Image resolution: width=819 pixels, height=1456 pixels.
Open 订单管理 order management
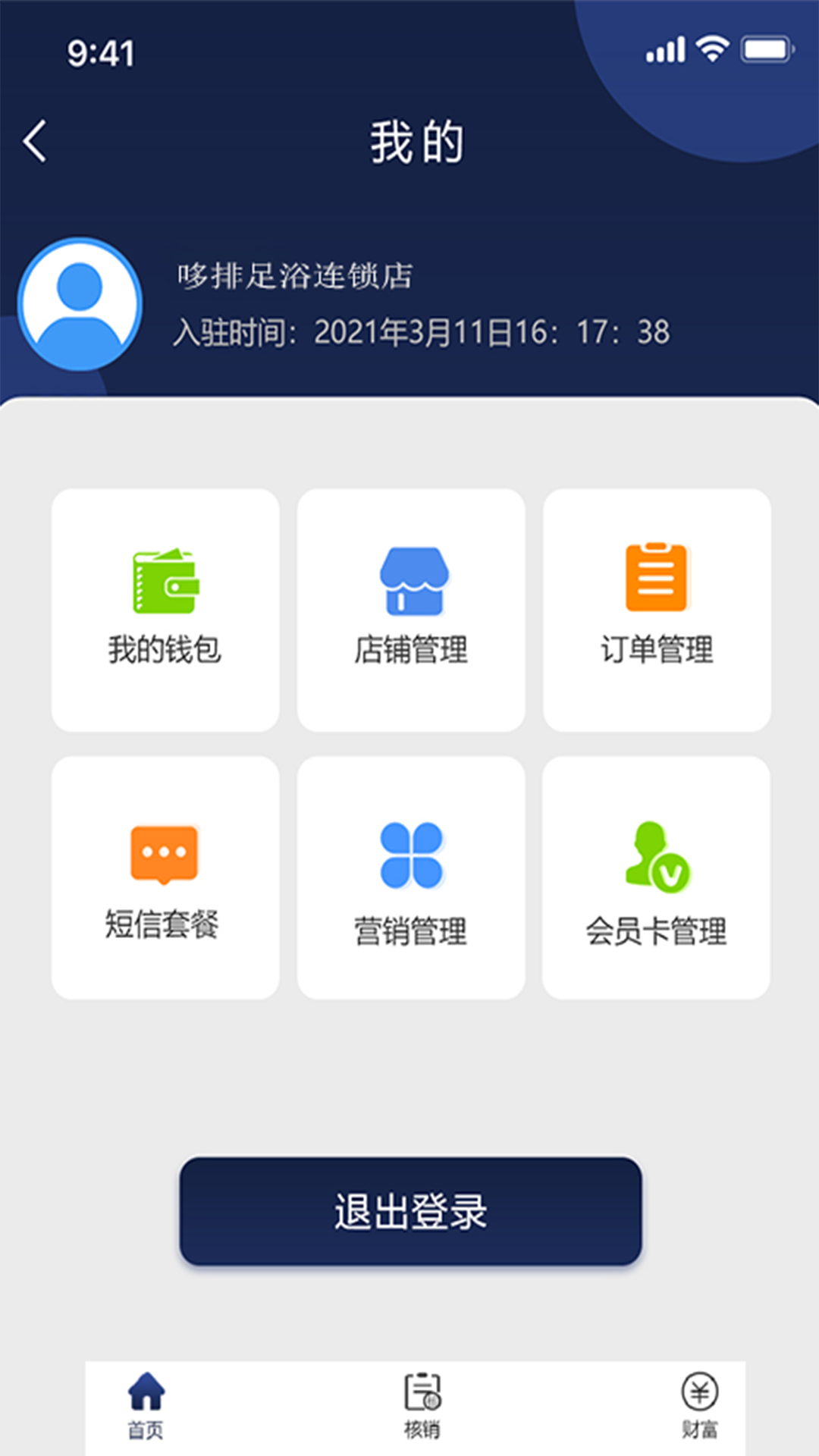click(x=657, y=610)
